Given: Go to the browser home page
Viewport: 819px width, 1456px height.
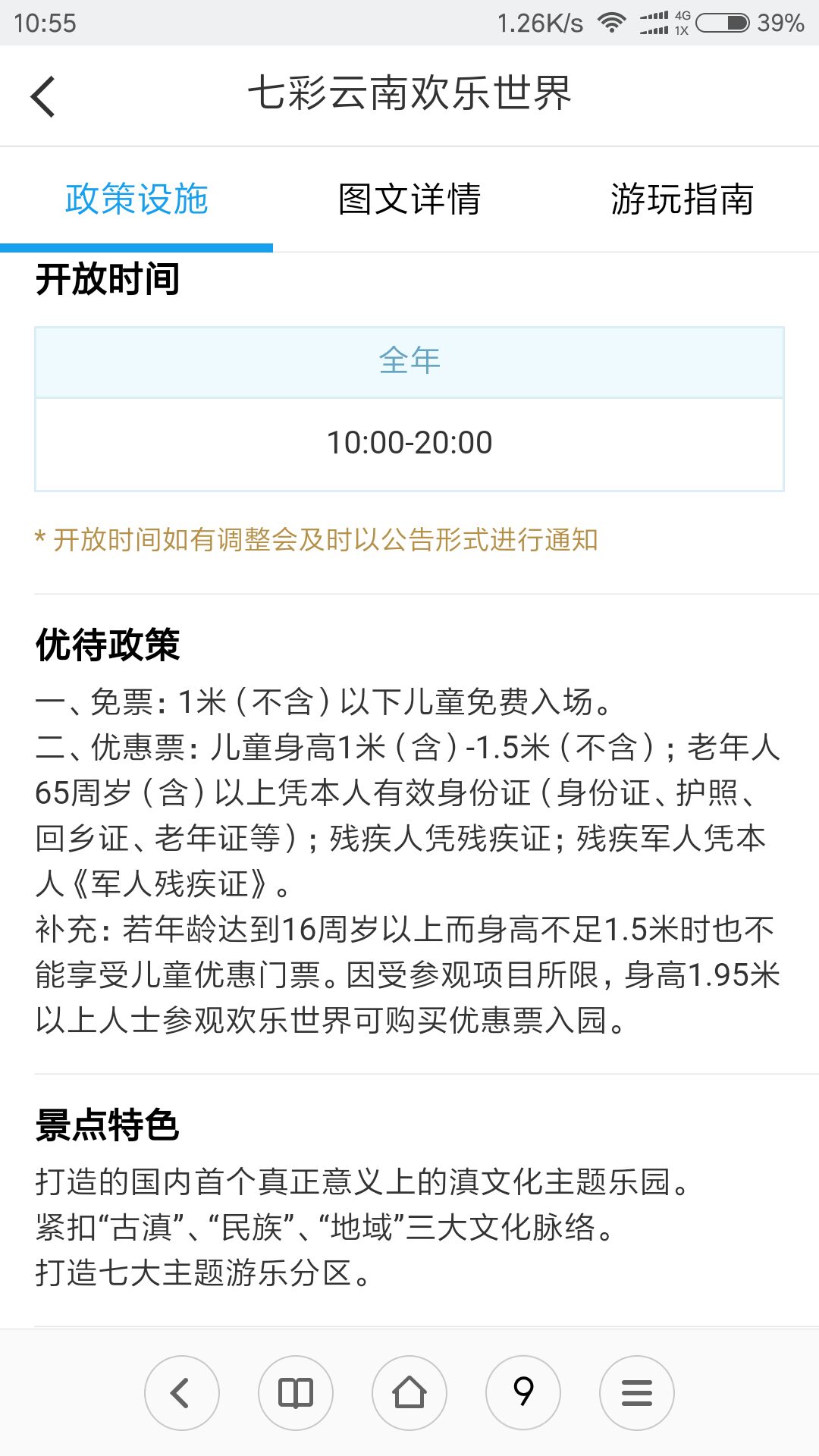Looking at the screenshot, I should pyautogui.click(x=409, y=1392).
